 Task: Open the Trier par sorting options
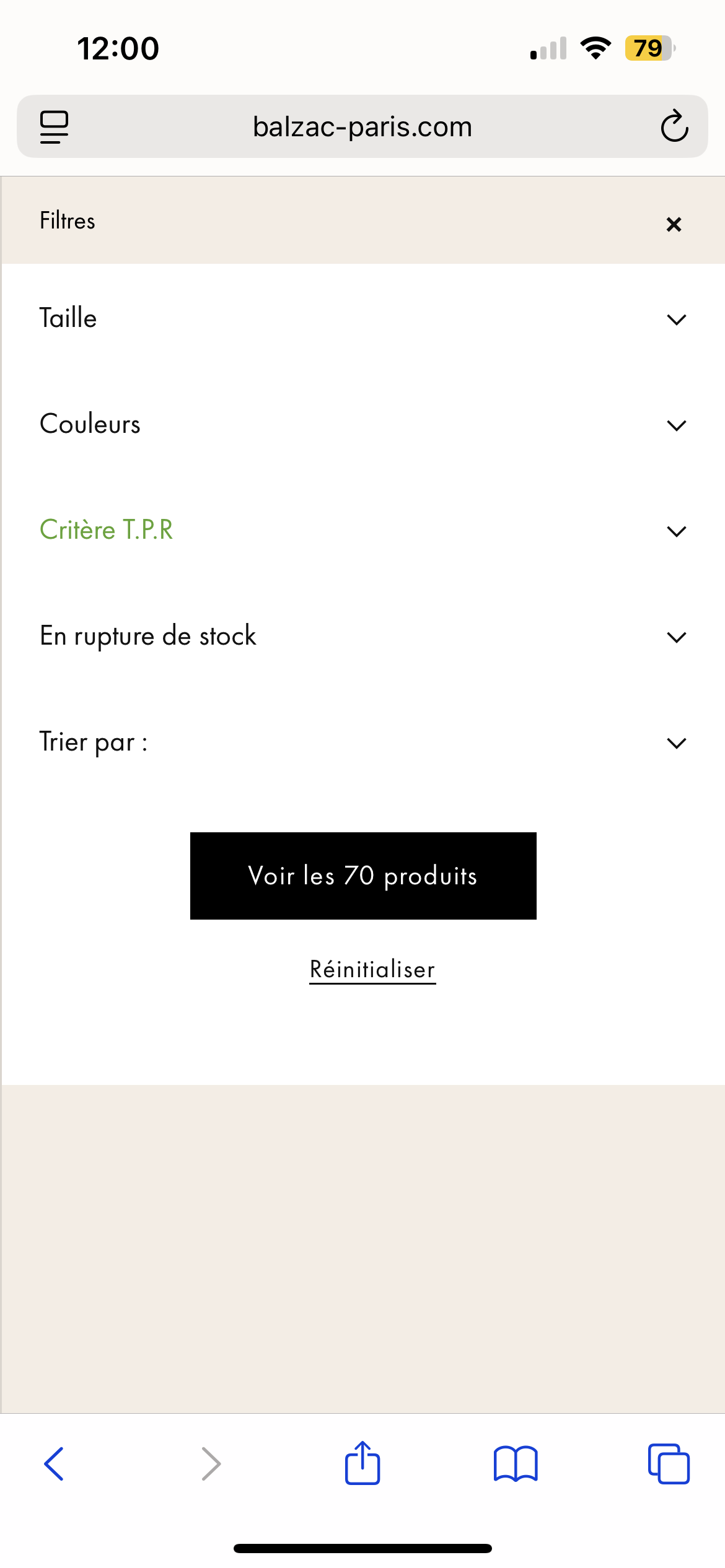pyautogui.click(x=676, y=743)
